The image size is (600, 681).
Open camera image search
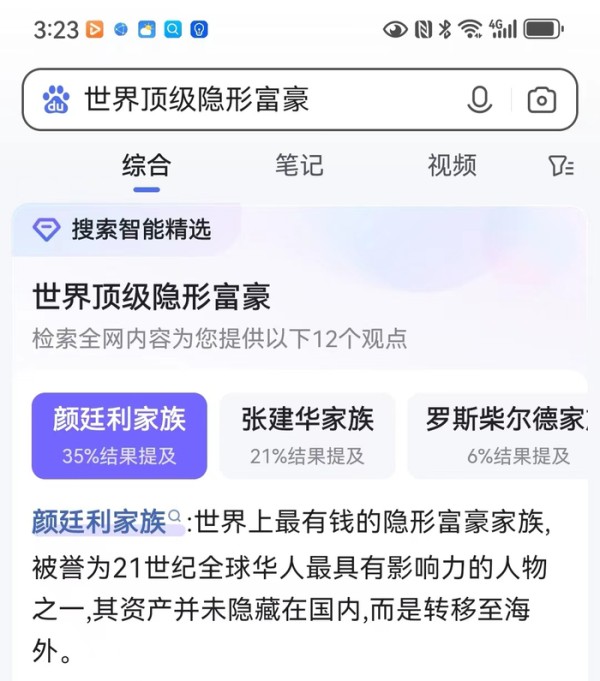tap(541, 99)
